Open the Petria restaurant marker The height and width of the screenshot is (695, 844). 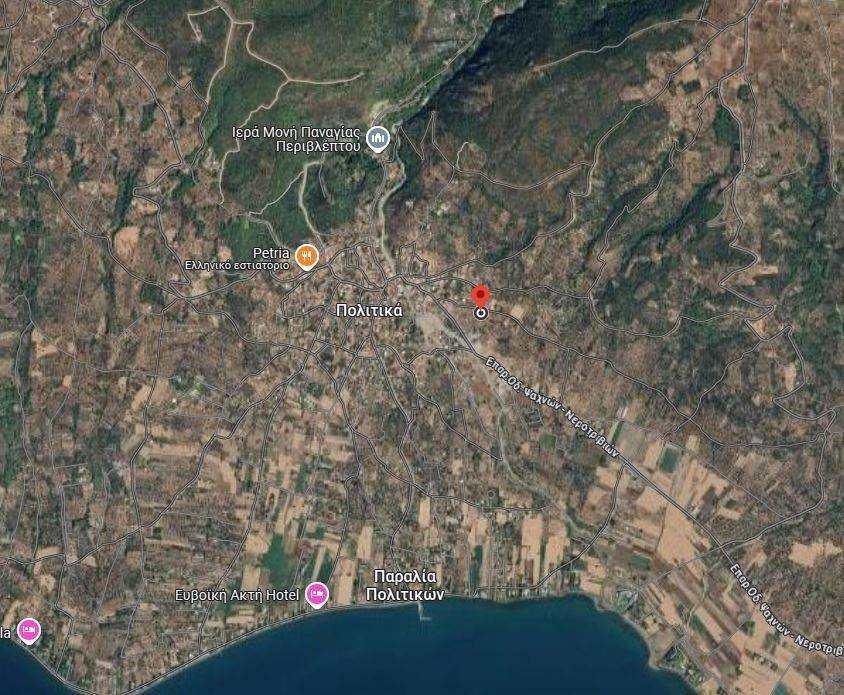pyautogui.click(x=306, y=256)
